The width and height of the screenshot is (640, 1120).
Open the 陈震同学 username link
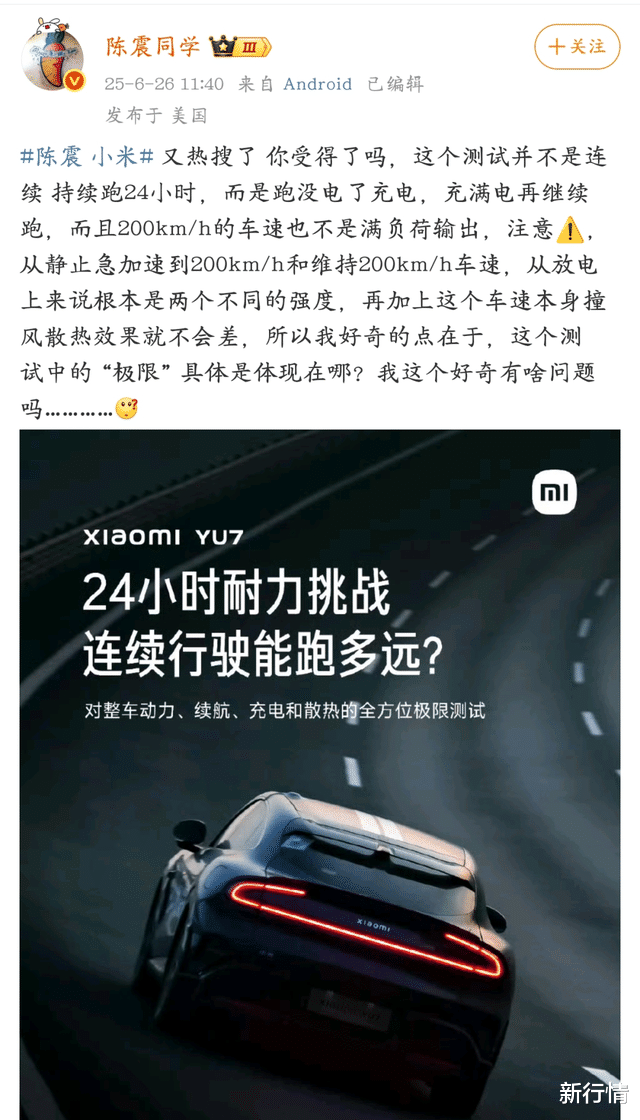tap(152, 46)
